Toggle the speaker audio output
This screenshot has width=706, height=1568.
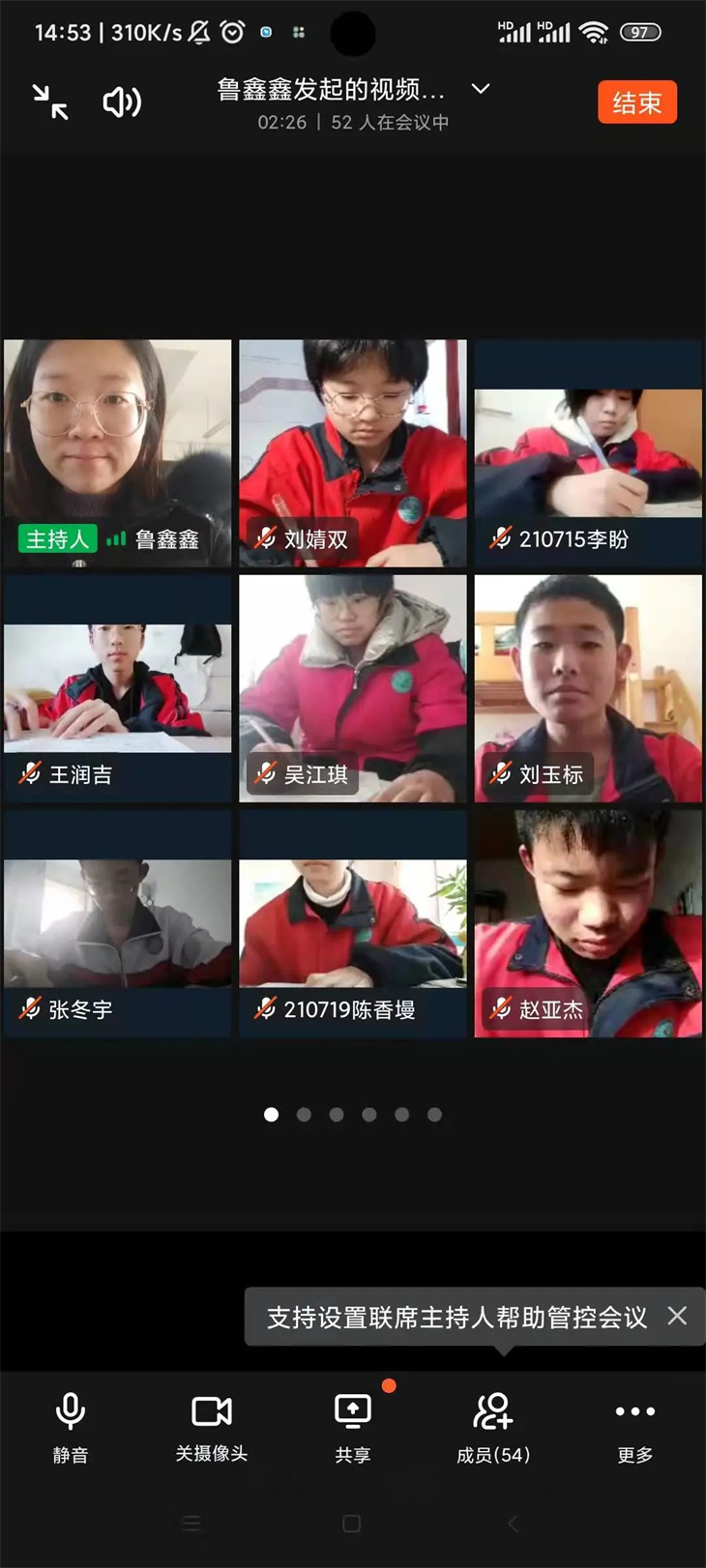click(122, 102)
